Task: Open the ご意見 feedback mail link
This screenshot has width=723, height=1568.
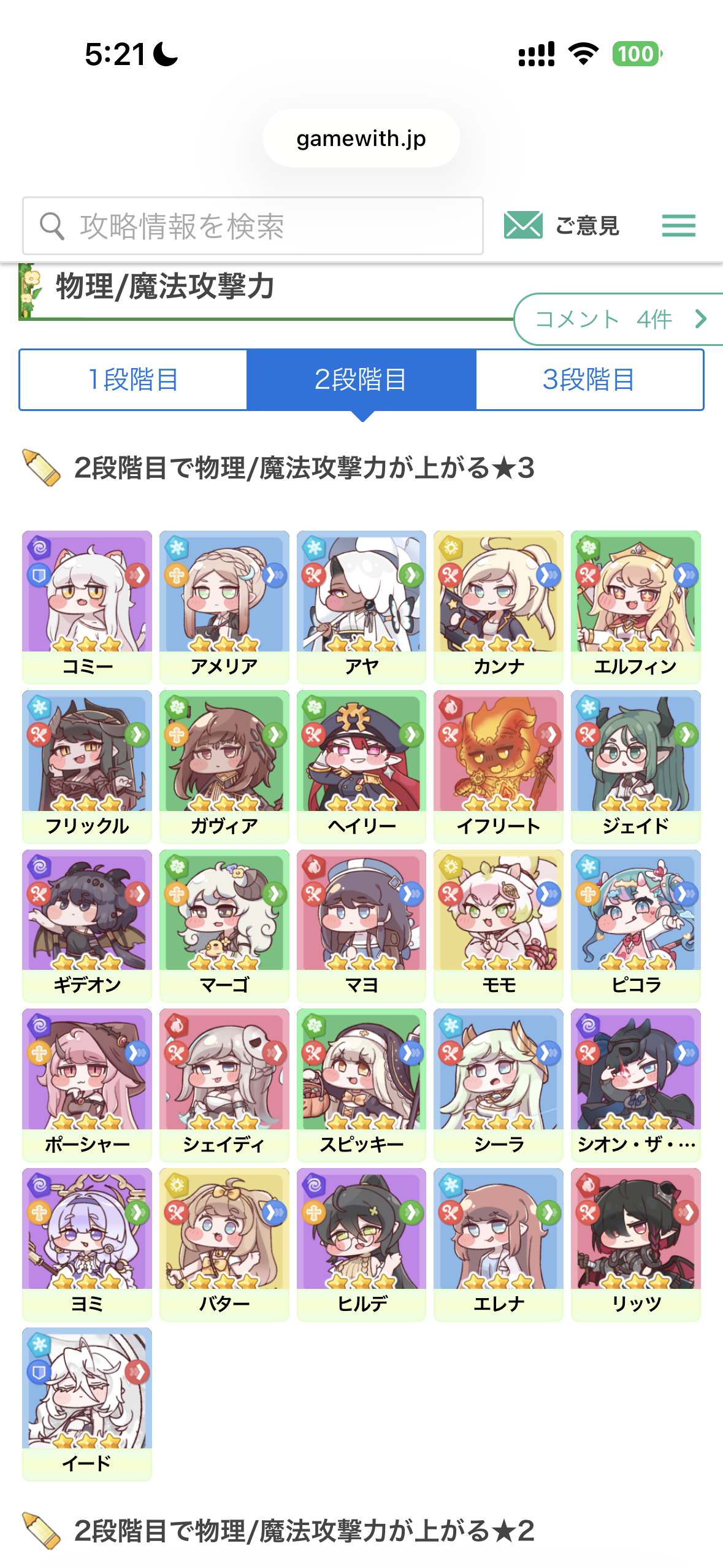Action: click(562, 226)
